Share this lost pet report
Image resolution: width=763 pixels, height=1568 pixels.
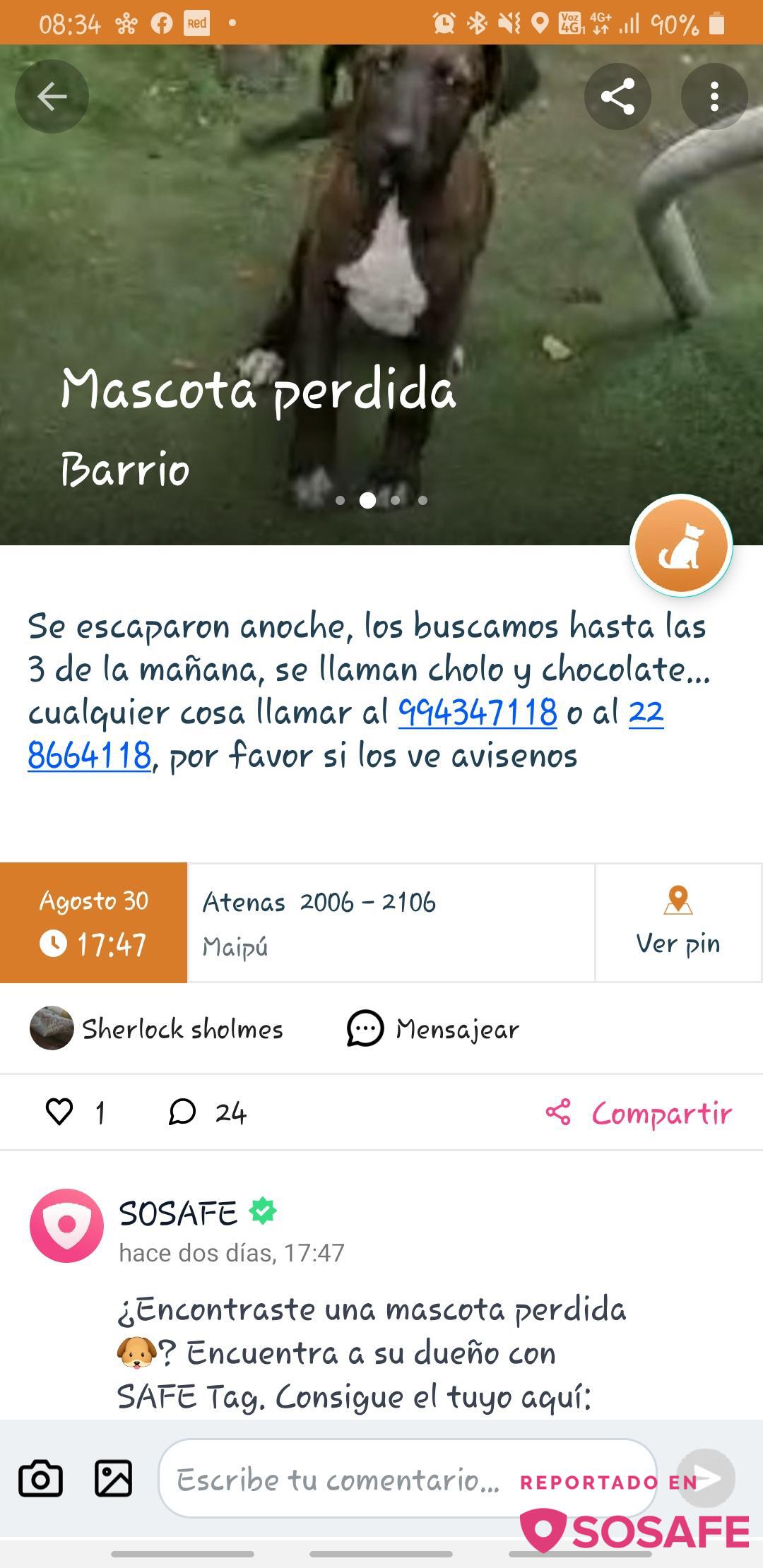(x=617, y=97)
